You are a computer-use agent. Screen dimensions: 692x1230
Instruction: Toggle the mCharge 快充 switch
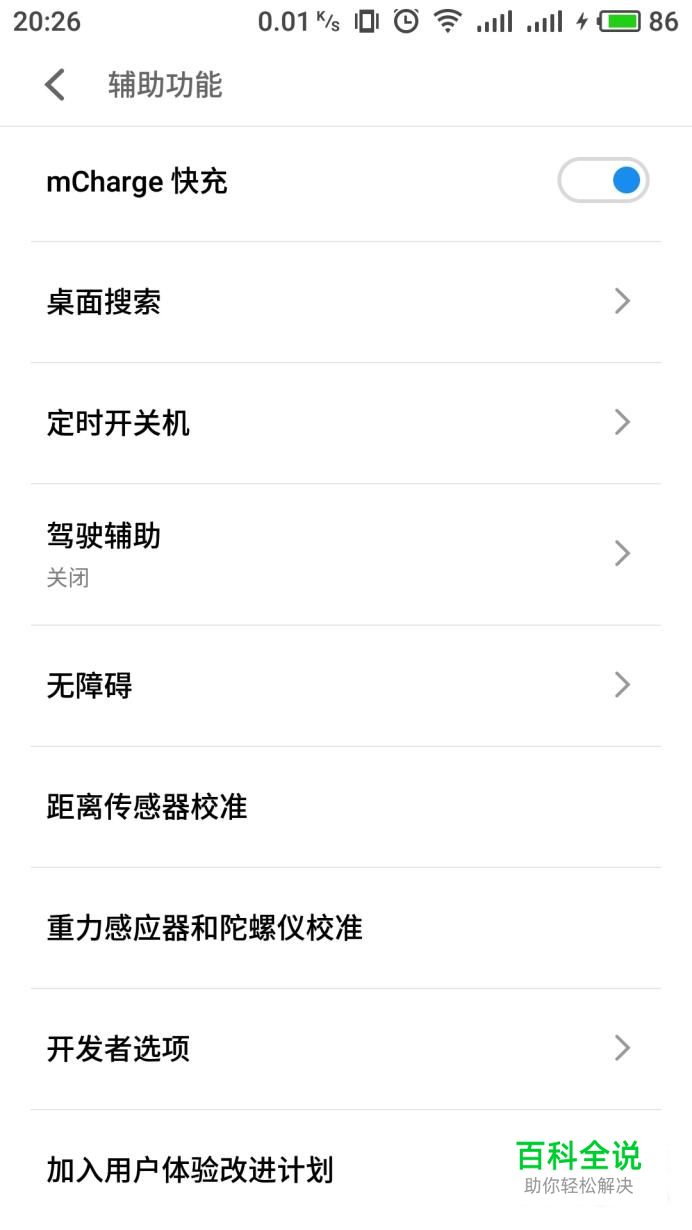tap(603, 181)
